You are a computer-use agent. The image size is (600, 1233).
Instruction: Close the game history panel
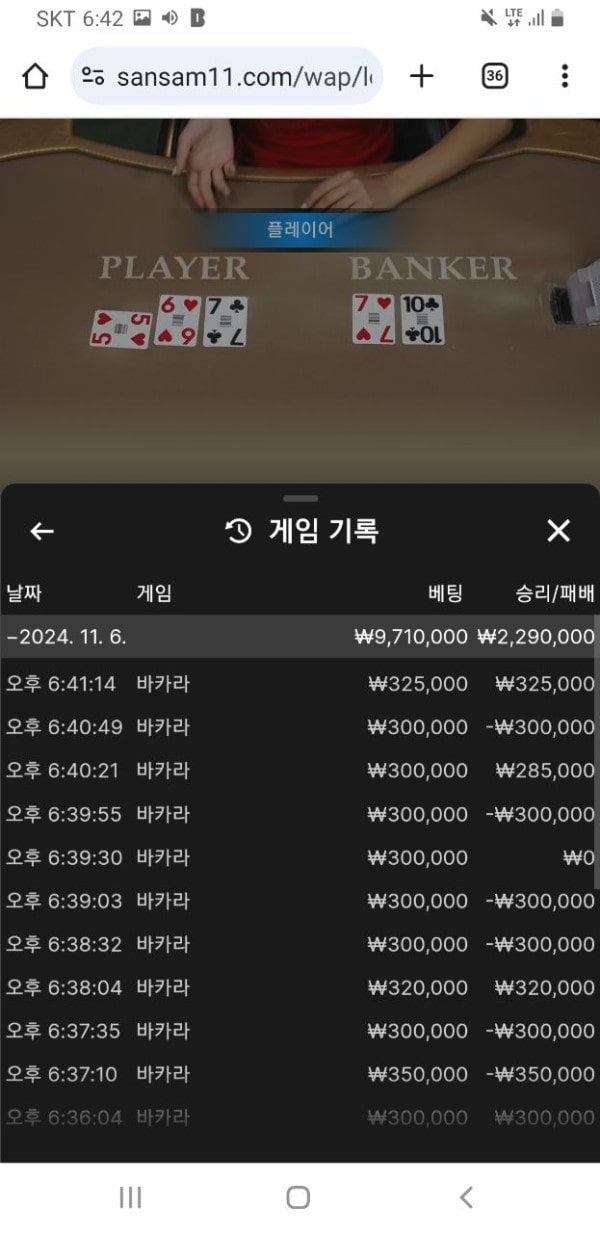click(x=558, y=531)
